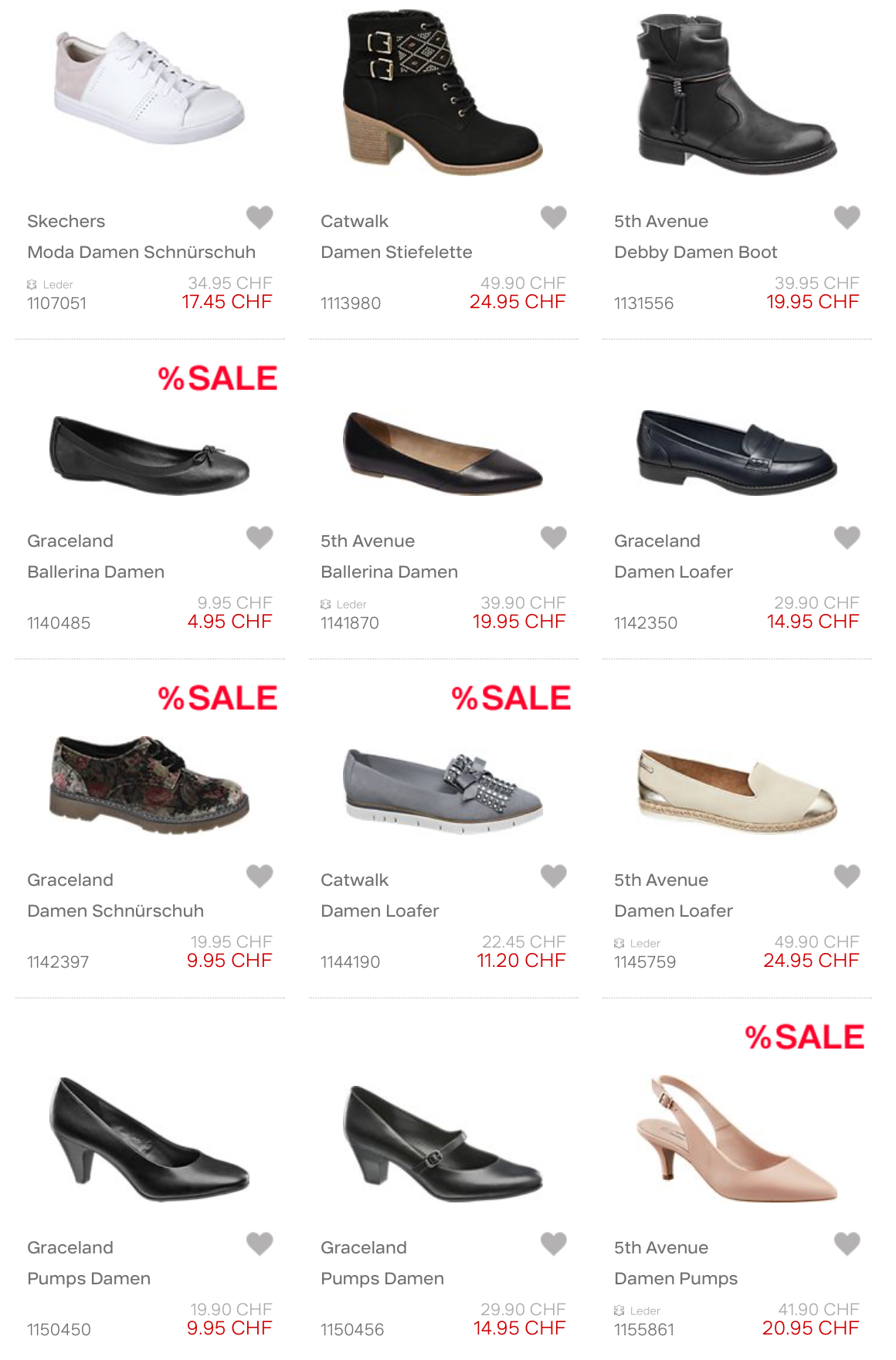View 5th Avenue Ballerina Damen item 1141870
The width and height of the screenshot is (896, 1360).
[443, 454]
